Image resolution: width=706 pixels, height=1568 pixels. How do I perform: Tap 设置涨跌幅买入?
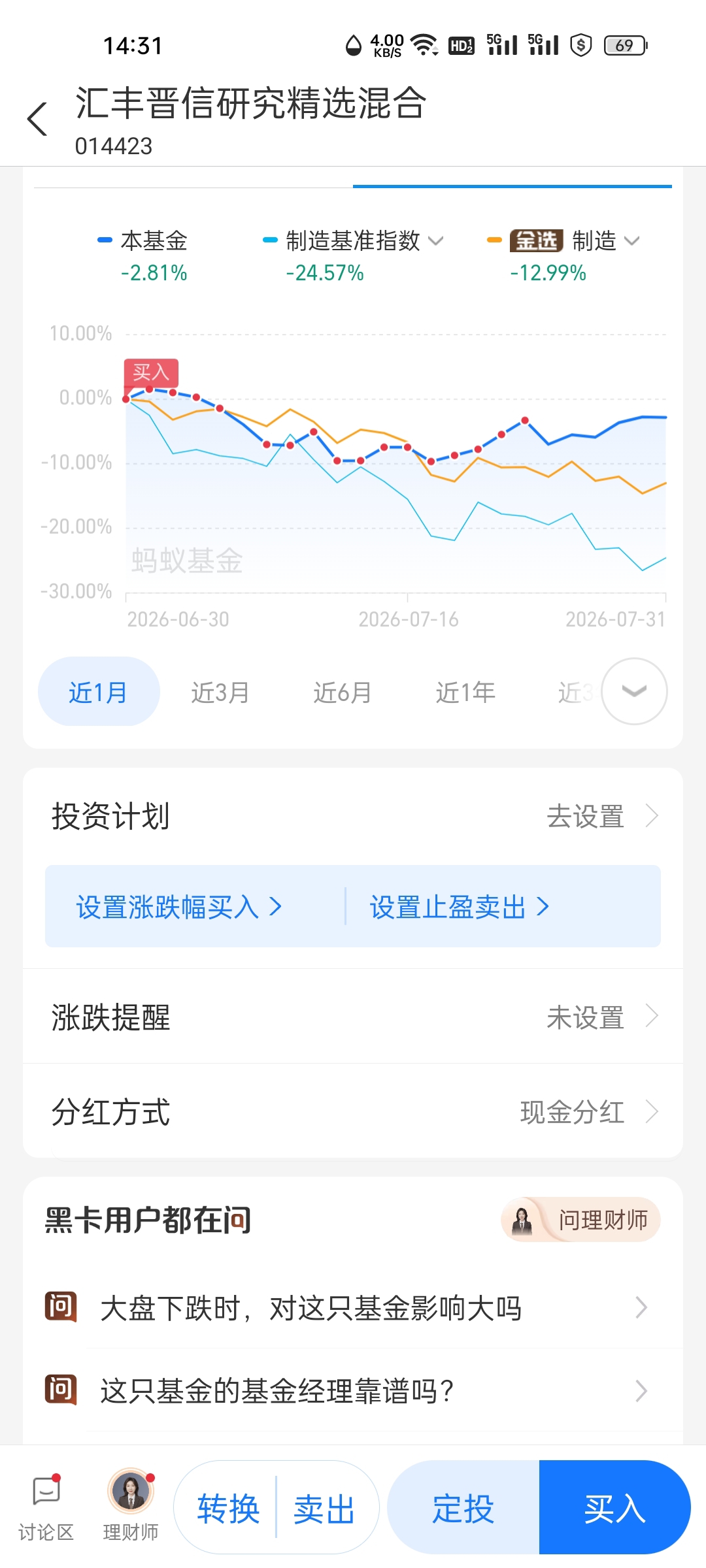tap(179, 907)
